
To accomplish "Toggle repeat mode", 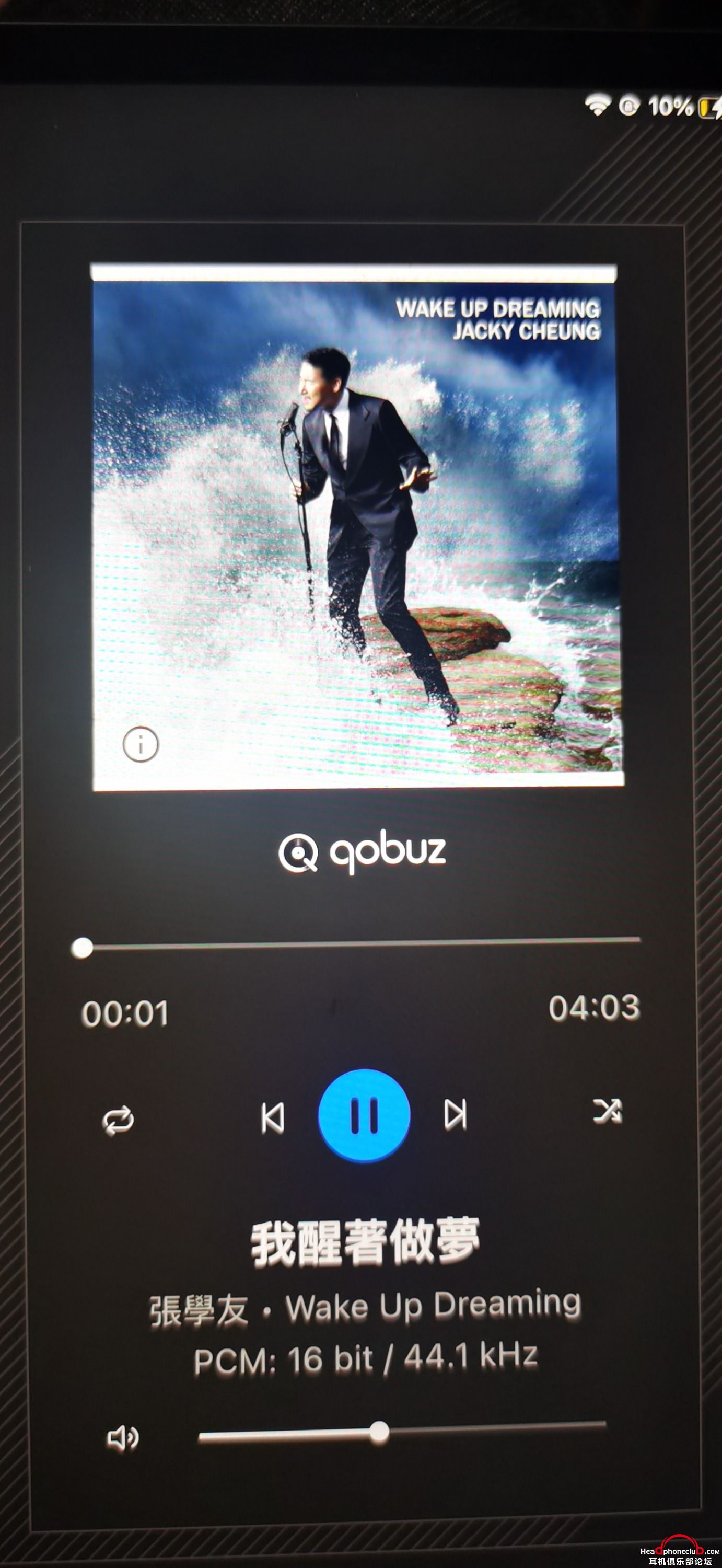I will coord(118,1120).
